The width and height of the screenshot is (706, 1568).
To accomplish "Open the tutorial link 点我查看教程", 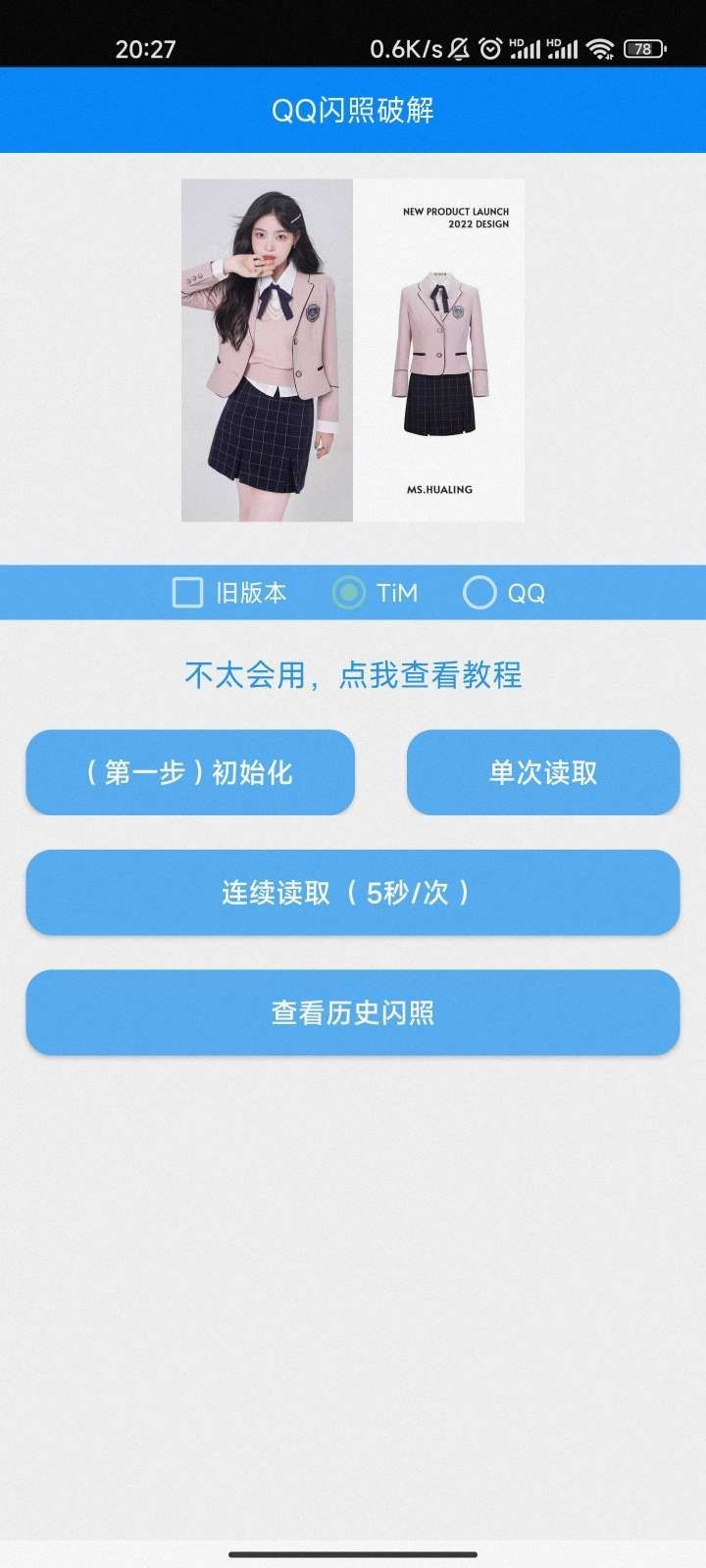I will 353,675.
